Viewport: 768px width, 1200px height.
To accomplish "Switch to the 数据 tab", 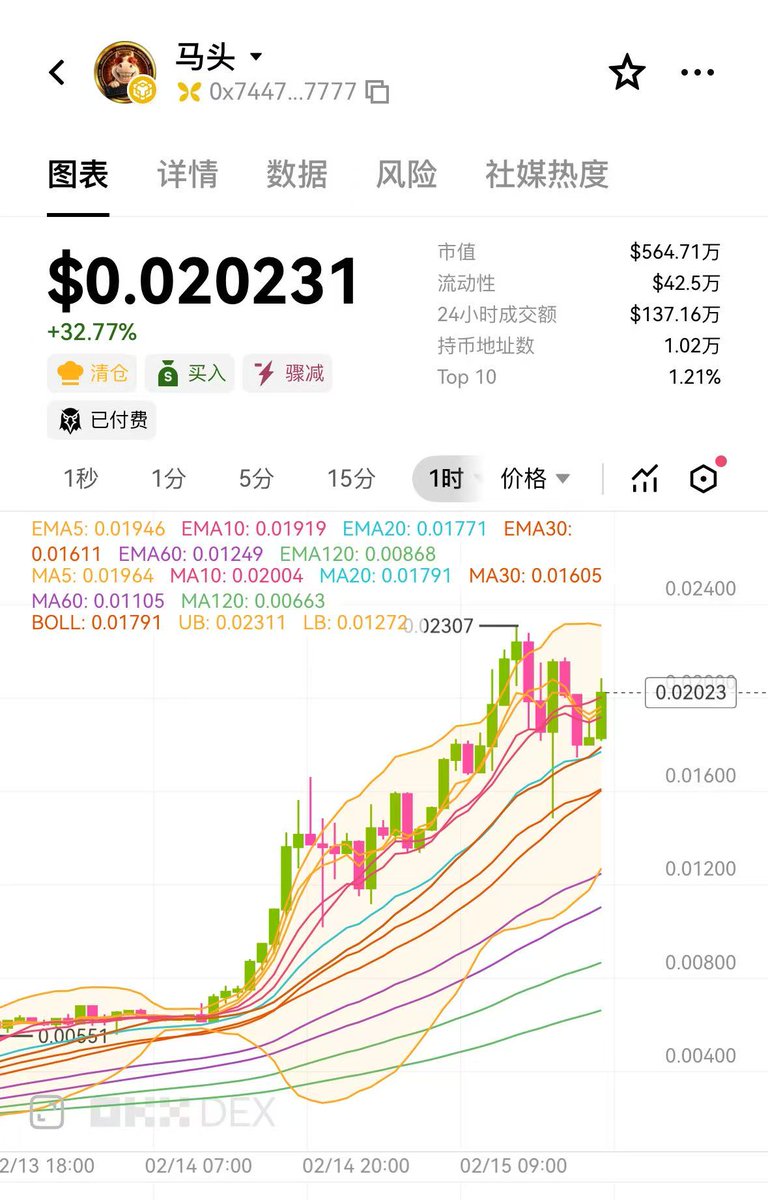I will pos(296,174).
